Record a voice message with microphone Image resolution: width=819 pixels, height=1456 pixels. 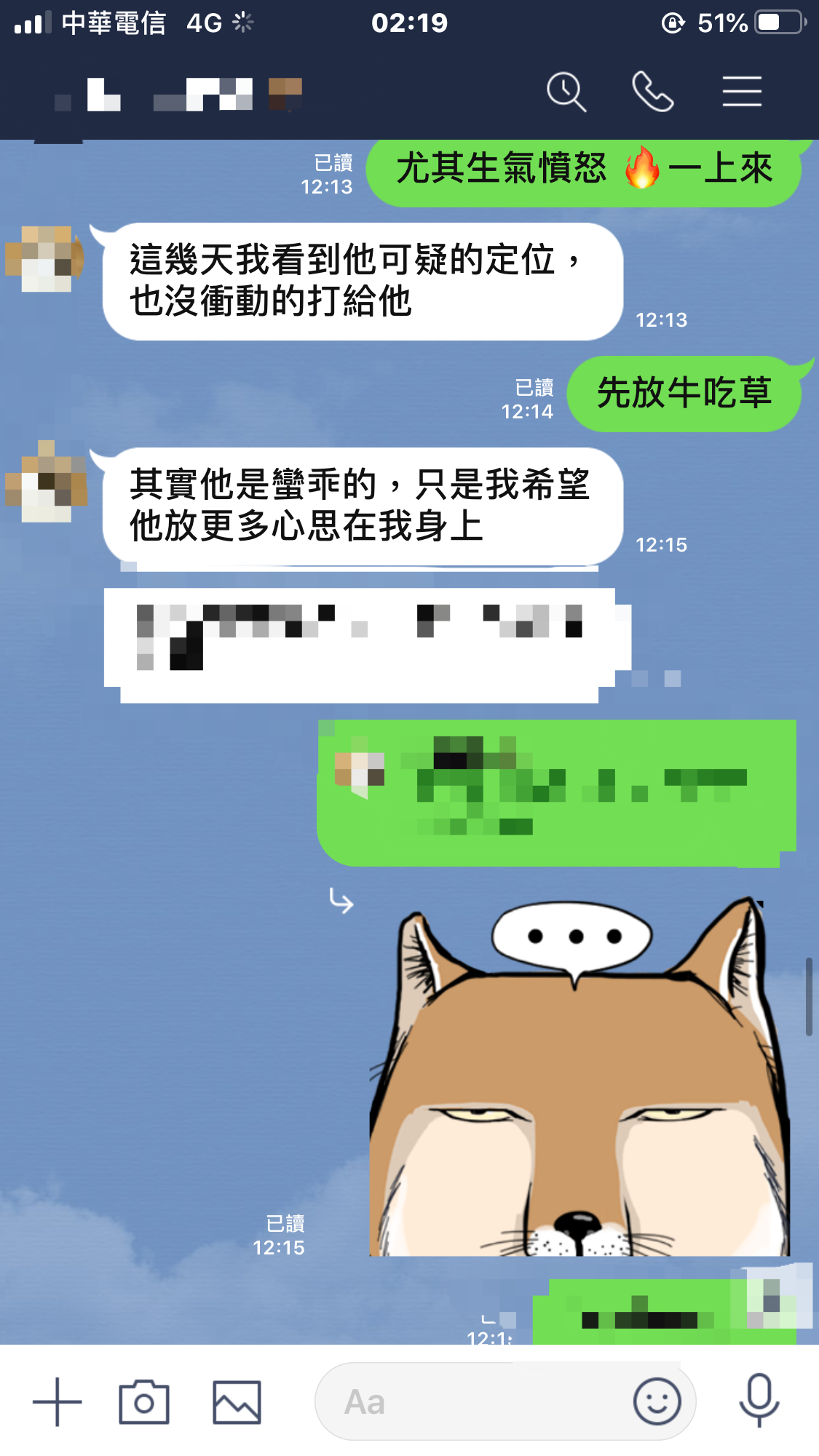pyautogui.click(x=759, y=1401)
